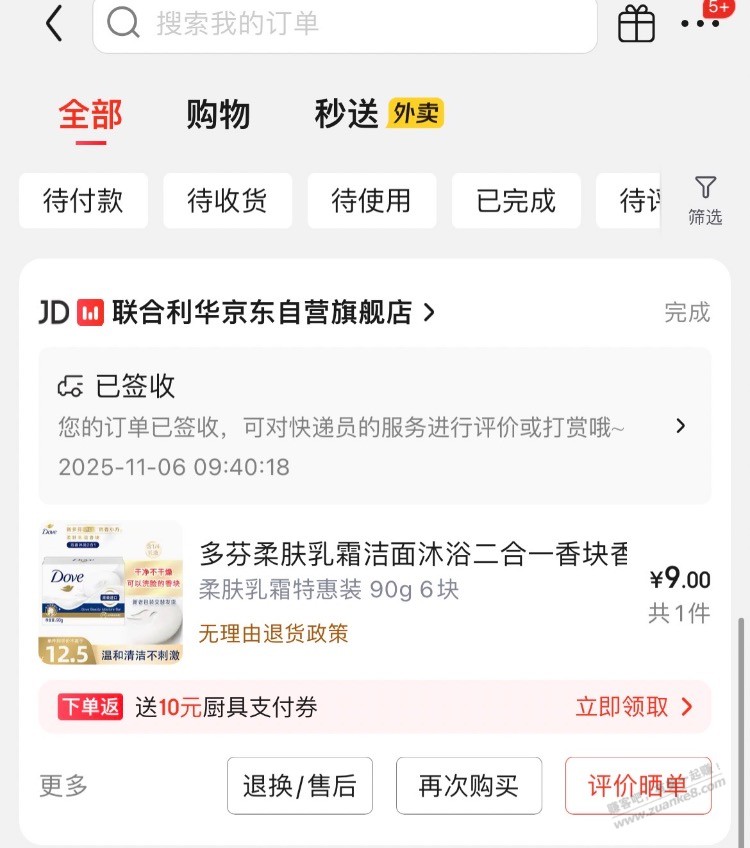Screen dimensions: 750x848
Task: Filter orders by 待收货
Action: point(227,200)
